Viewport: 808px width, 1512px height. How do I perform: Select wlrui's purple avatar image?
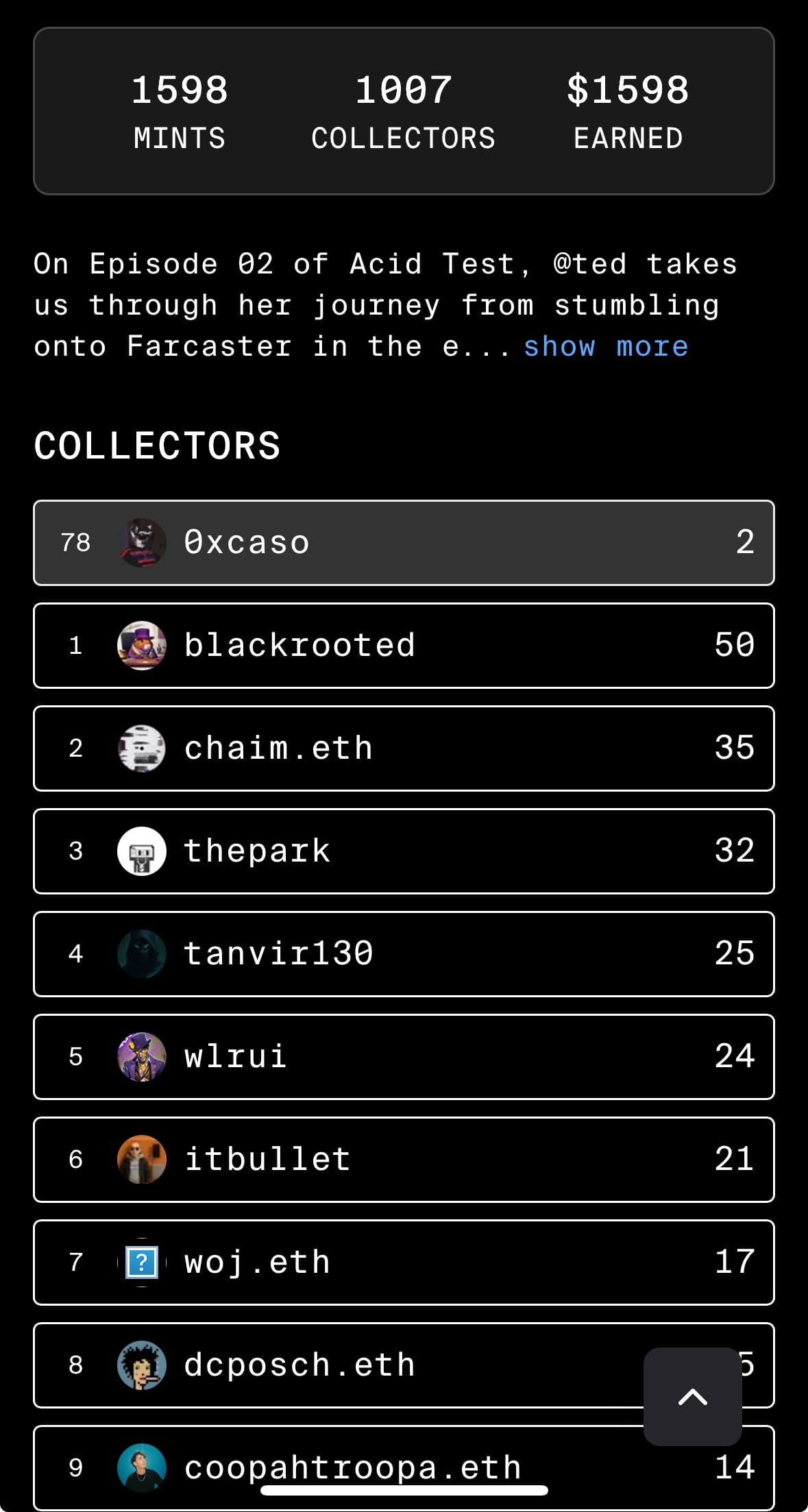142,1056
